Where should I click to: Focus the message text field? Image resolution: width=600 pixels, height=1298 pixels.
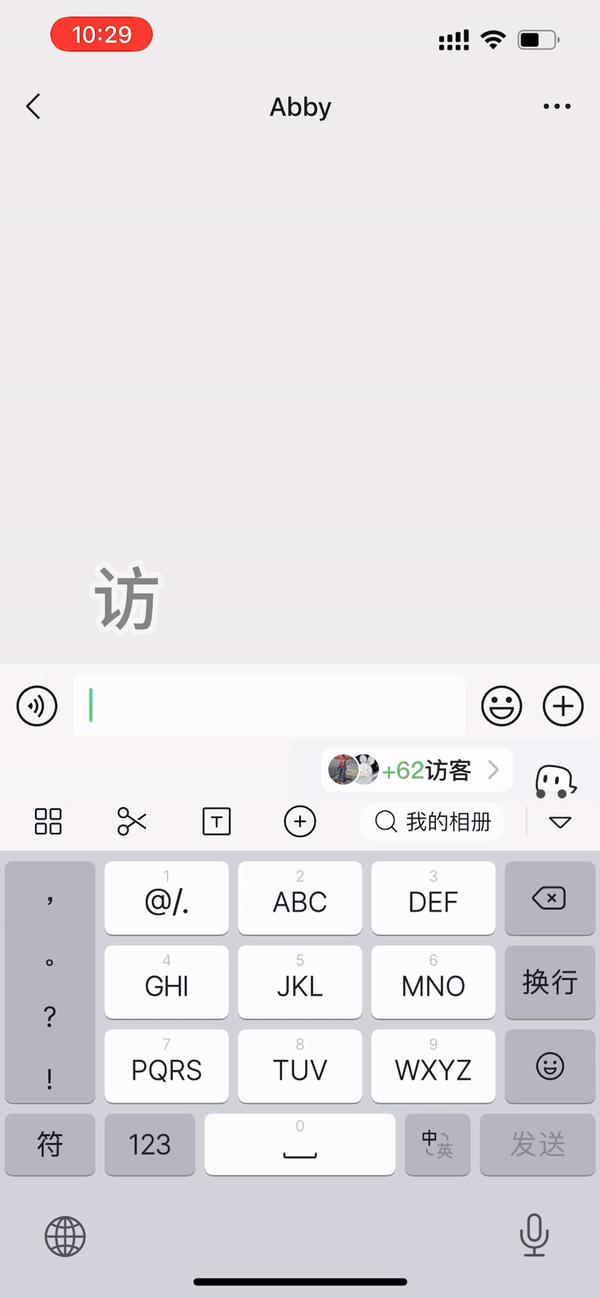pyautogui.click(x=269, y=706)
